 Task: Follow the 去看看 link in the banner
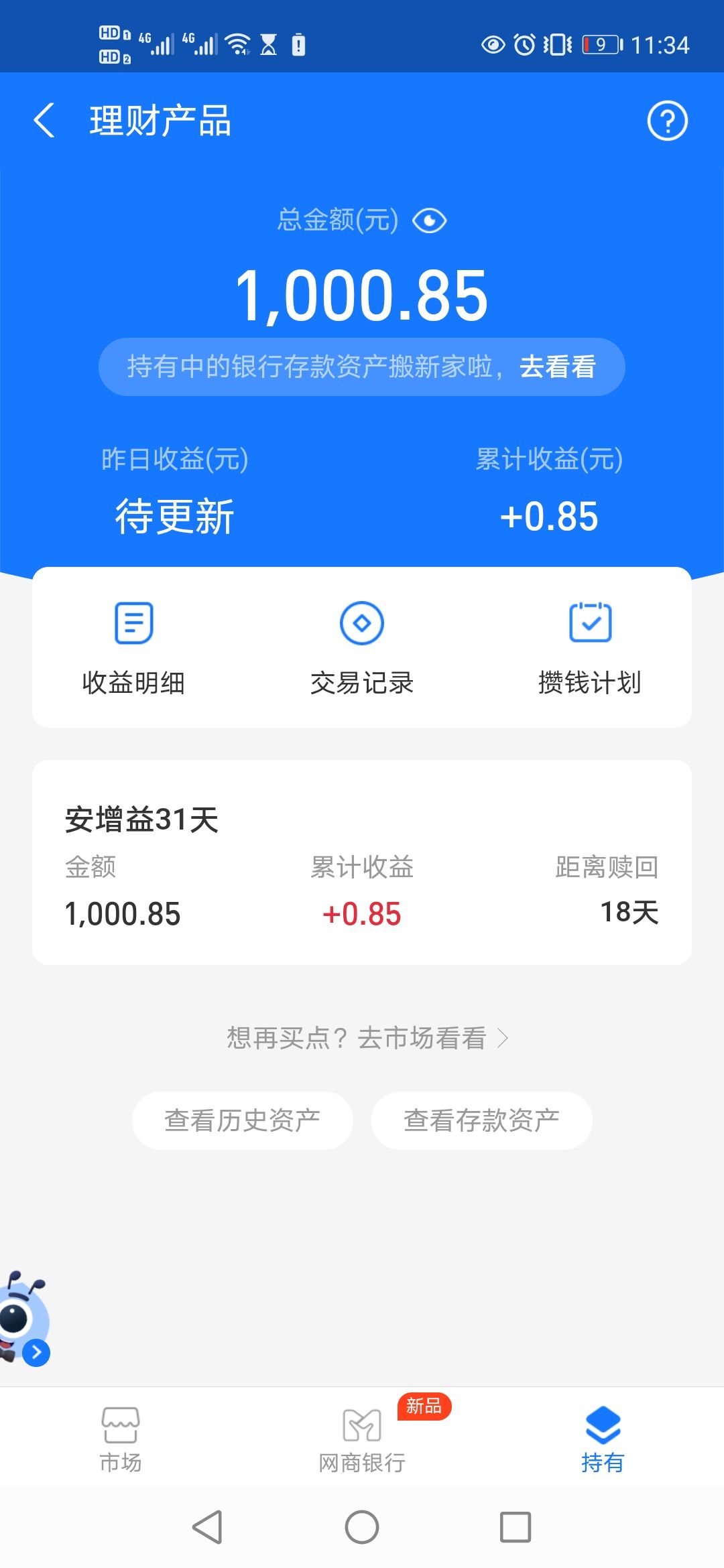coord(562,366)
